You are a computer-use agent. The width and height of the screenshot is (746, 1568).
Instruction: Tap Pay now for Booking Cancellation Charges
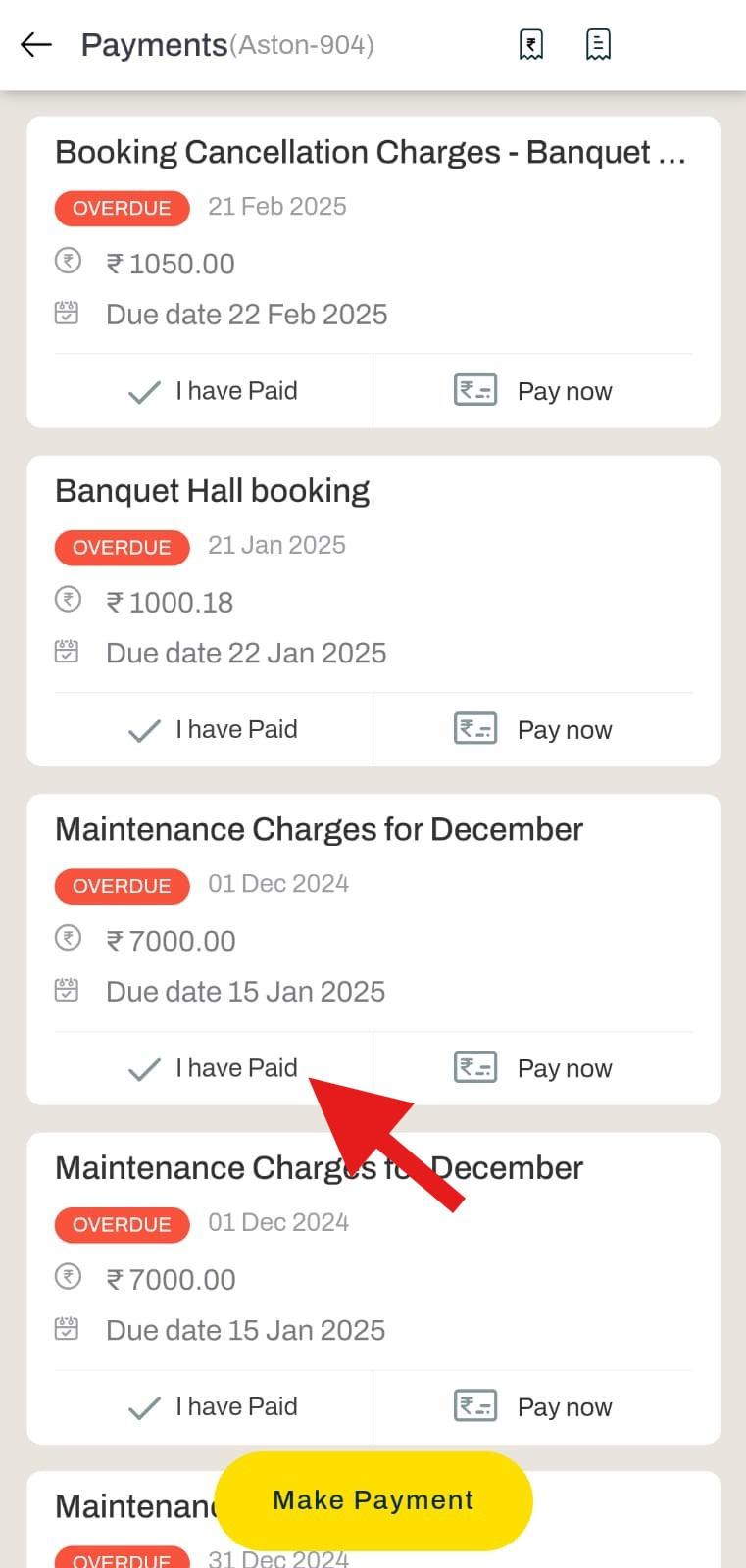pyautogui.click(x=533, y=391)
